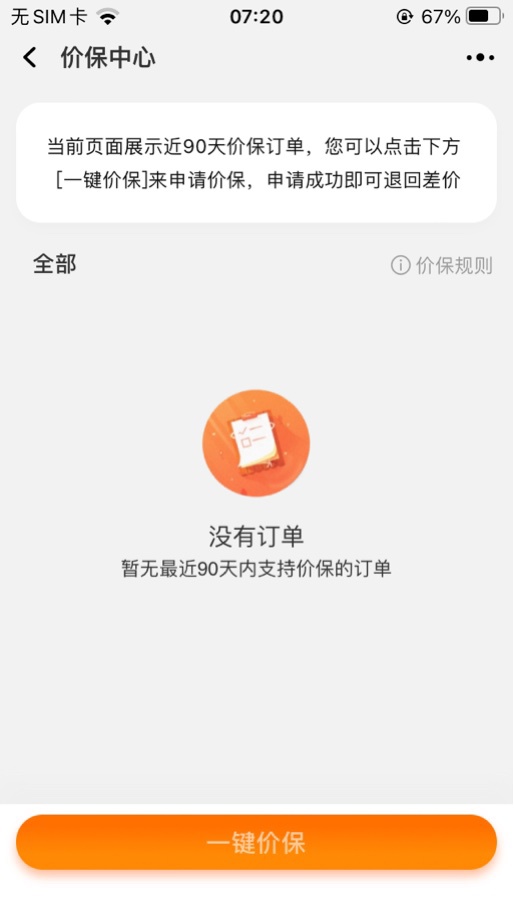Tap the 一键价保 button
Screen dimensions: 514x910
(256, 842)
